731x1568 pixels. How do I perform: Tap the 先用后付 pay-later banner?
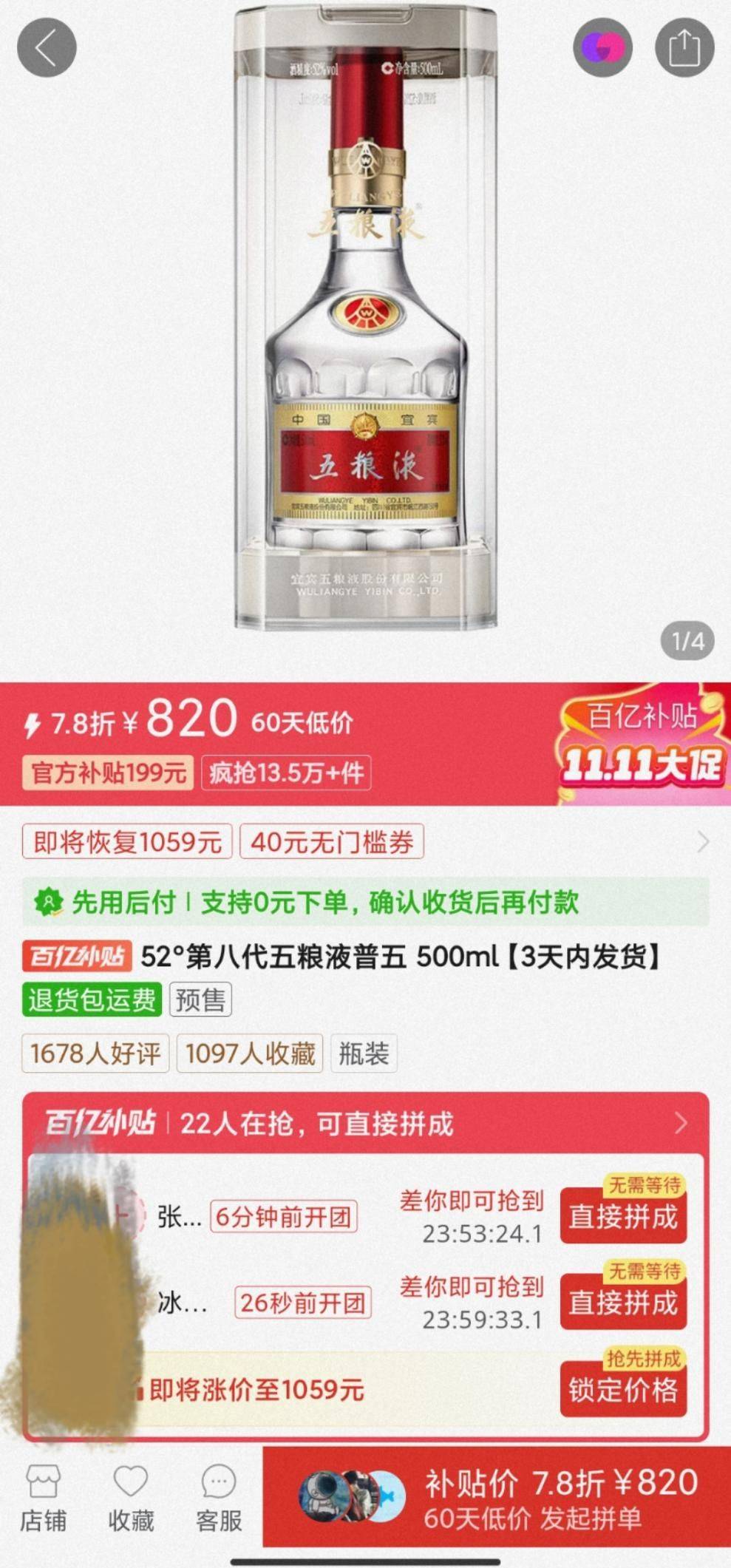[365, 902]
